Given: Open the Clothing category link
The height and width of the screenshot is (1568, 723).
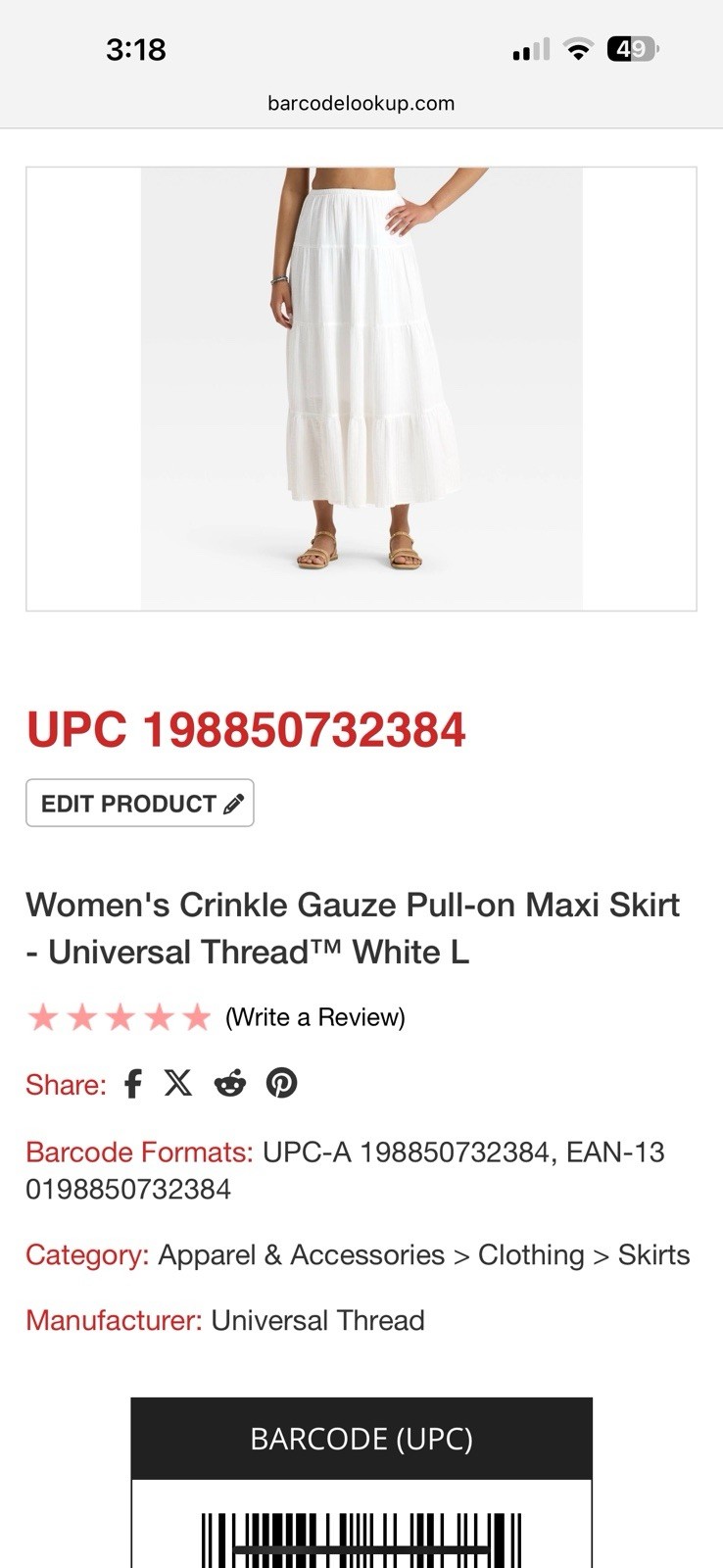Looking at the screenshot, I should 531,1254.
